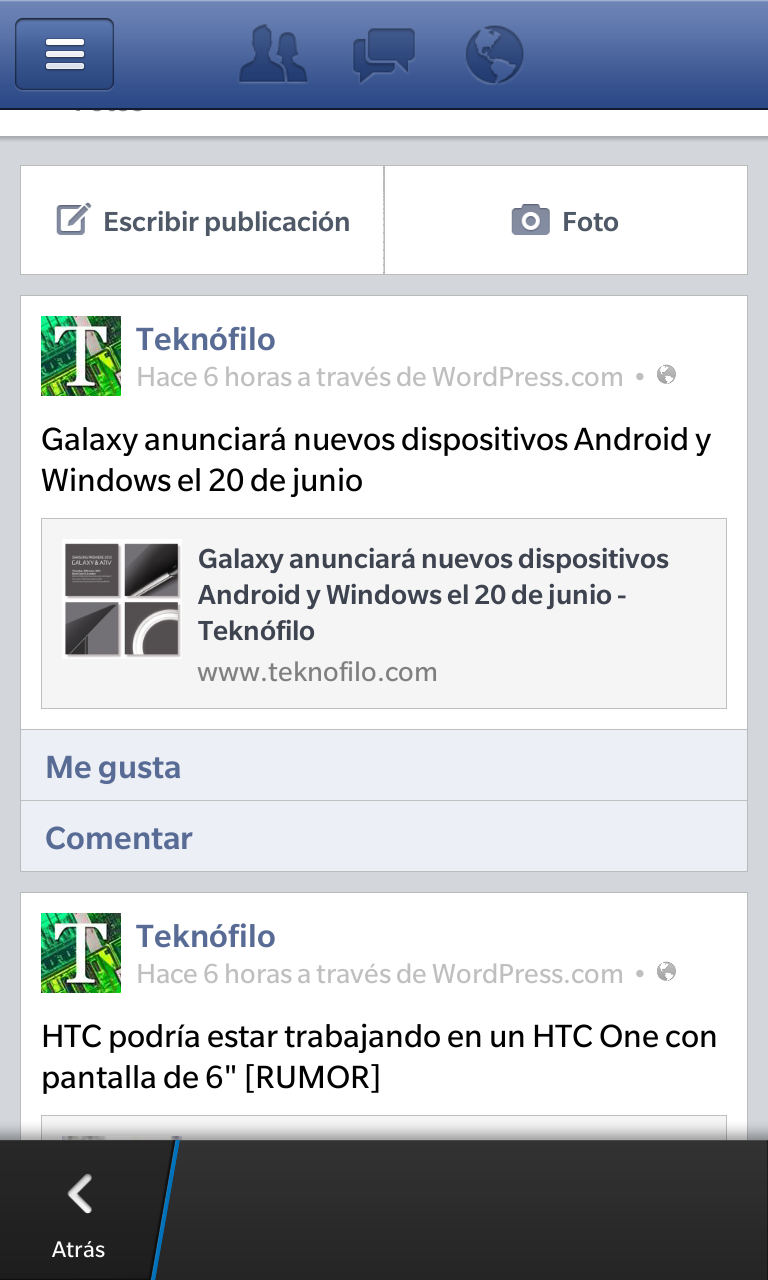Tap Comentar on the Galaxy post
This screenshot has height=1280, width=768.
[x=384, y=836]
